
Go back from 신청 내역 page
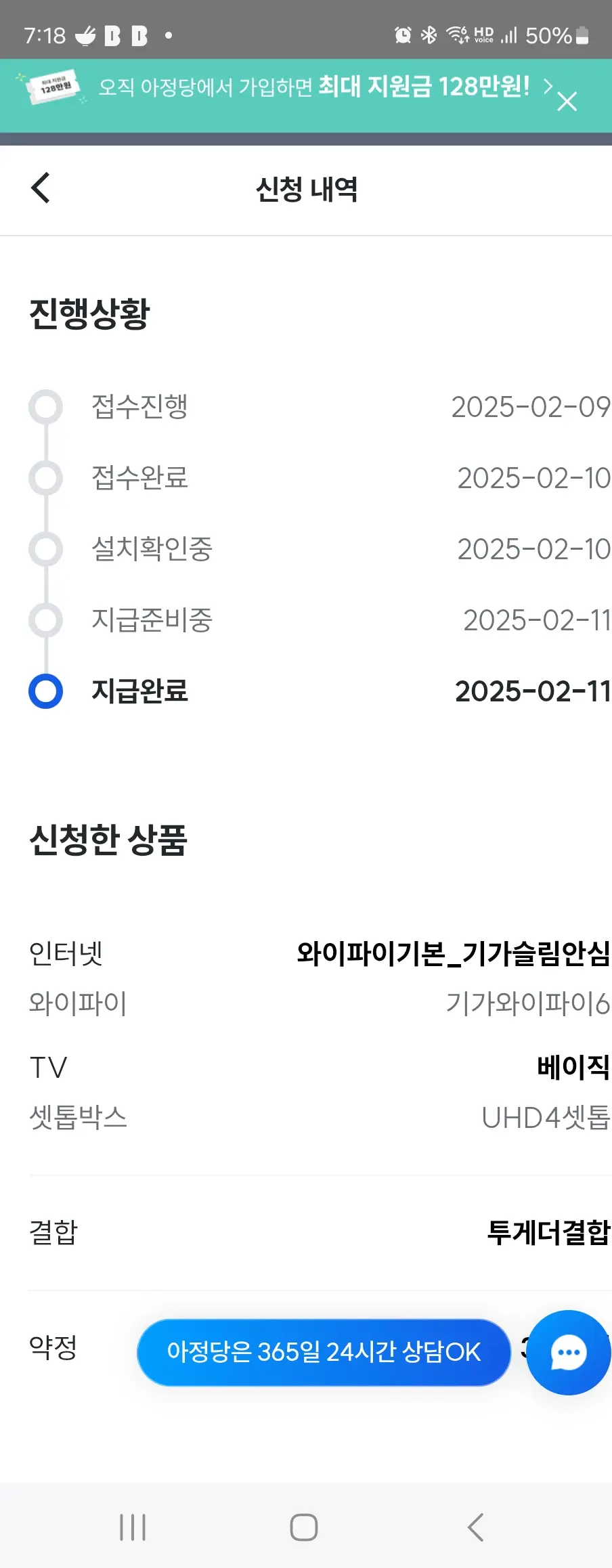pyautogui.click(x=41, y=188)
